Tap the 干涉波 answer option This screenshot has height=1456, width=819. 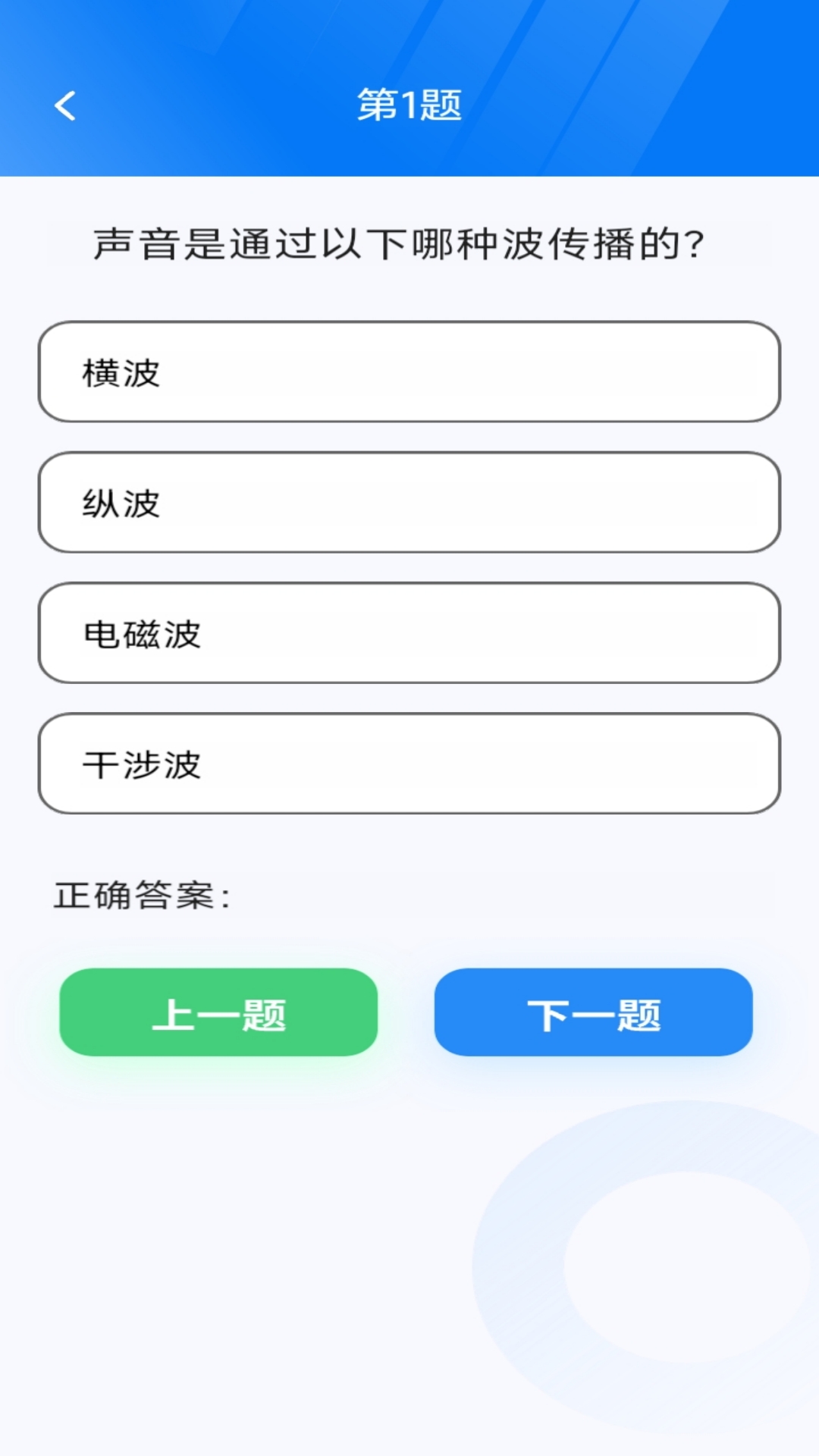[x=409, y=763]
